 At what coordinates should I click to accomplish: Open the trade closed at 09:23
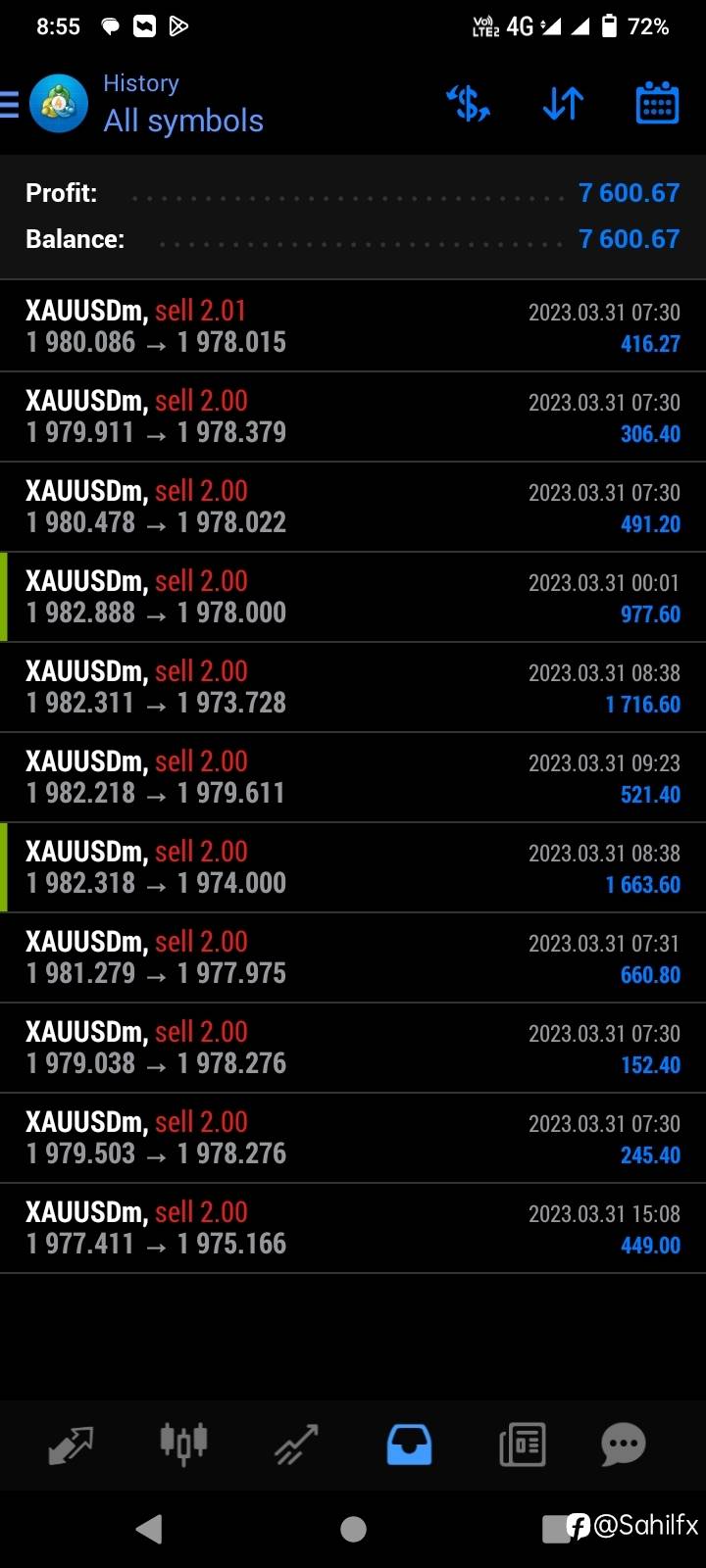(353, 777)
